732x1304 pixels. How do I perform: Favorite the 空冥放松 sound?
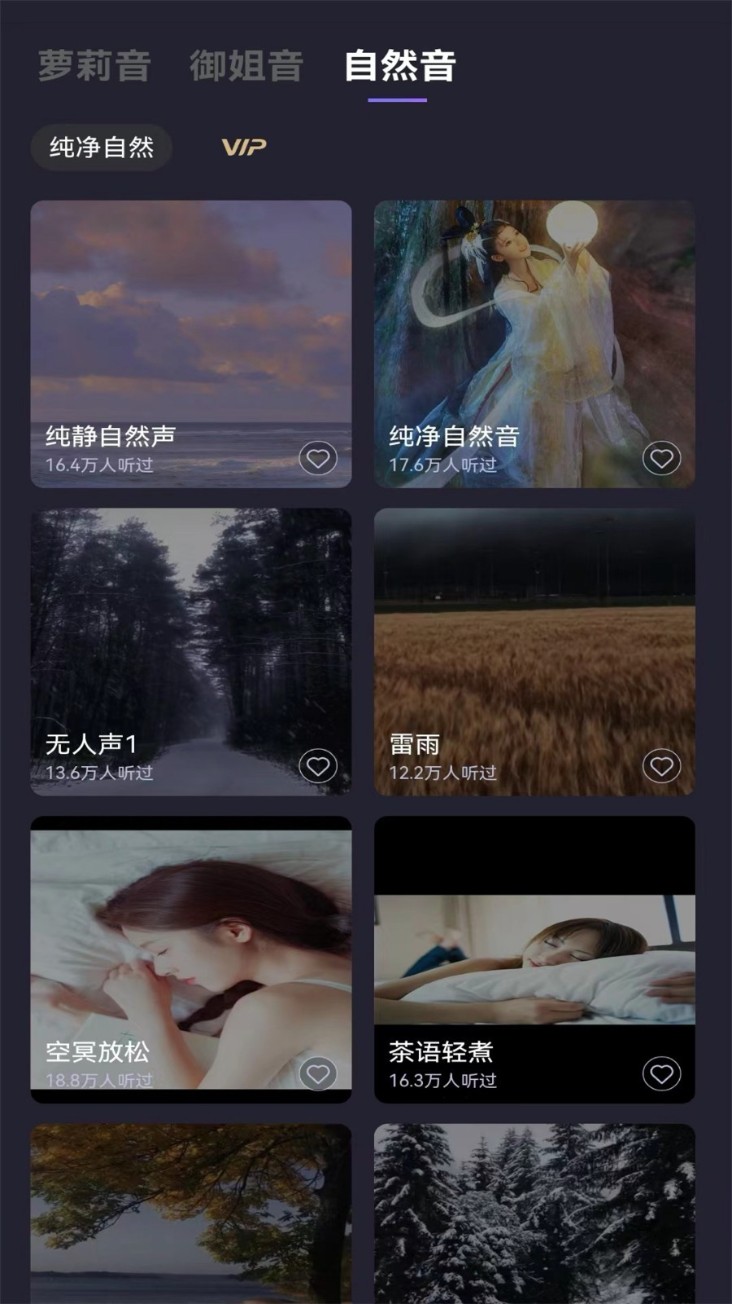(x=319, y=1076)
